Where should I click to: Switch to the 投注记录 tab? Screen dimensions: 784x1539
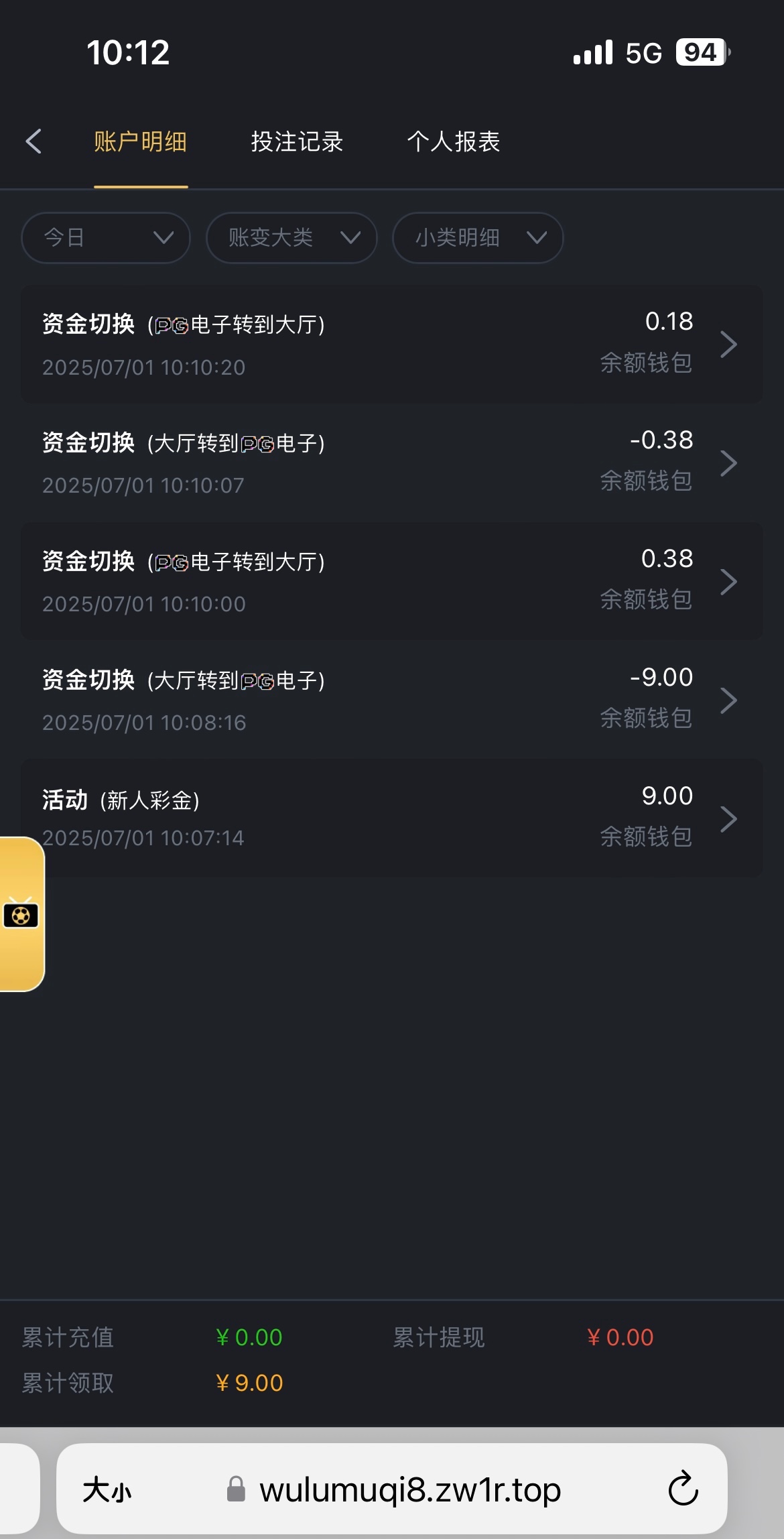pos(297,141)
